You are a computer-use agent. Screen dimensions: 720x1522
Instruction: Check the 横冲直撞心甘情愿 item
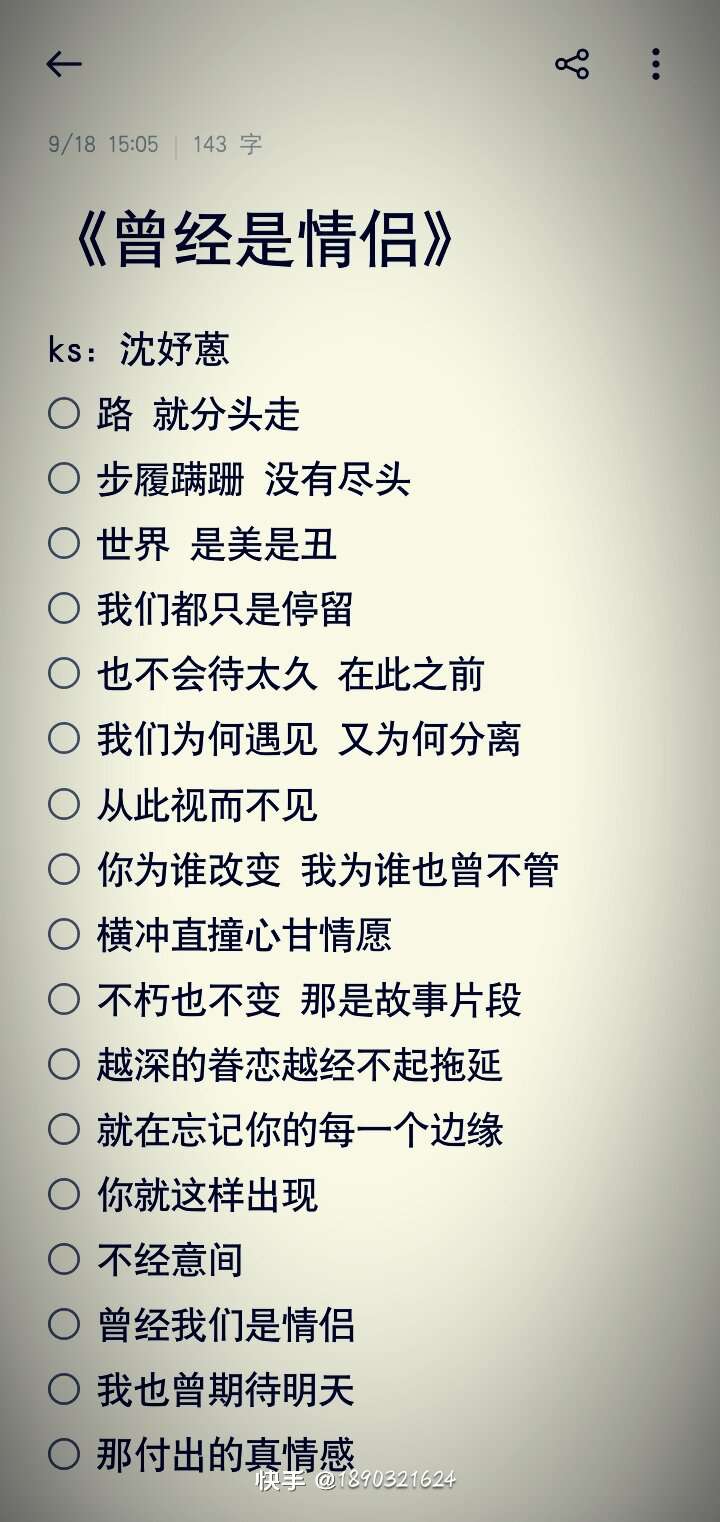point(64,934)
